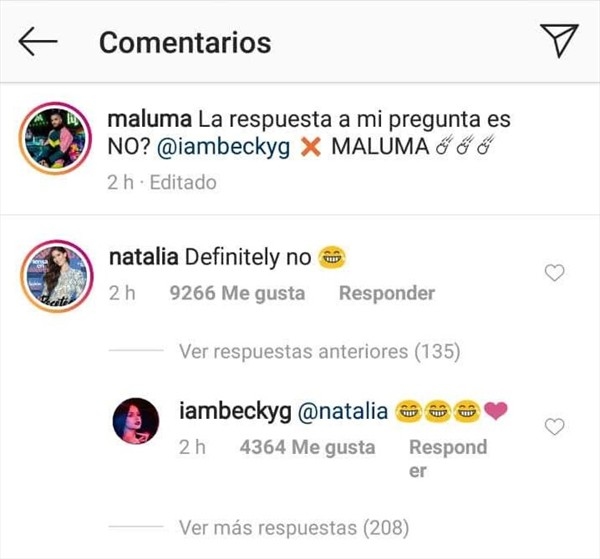View likes on natalia's comment
This screenshot has width=600, height=559.
pyautogui.click(x=237, y=293)
